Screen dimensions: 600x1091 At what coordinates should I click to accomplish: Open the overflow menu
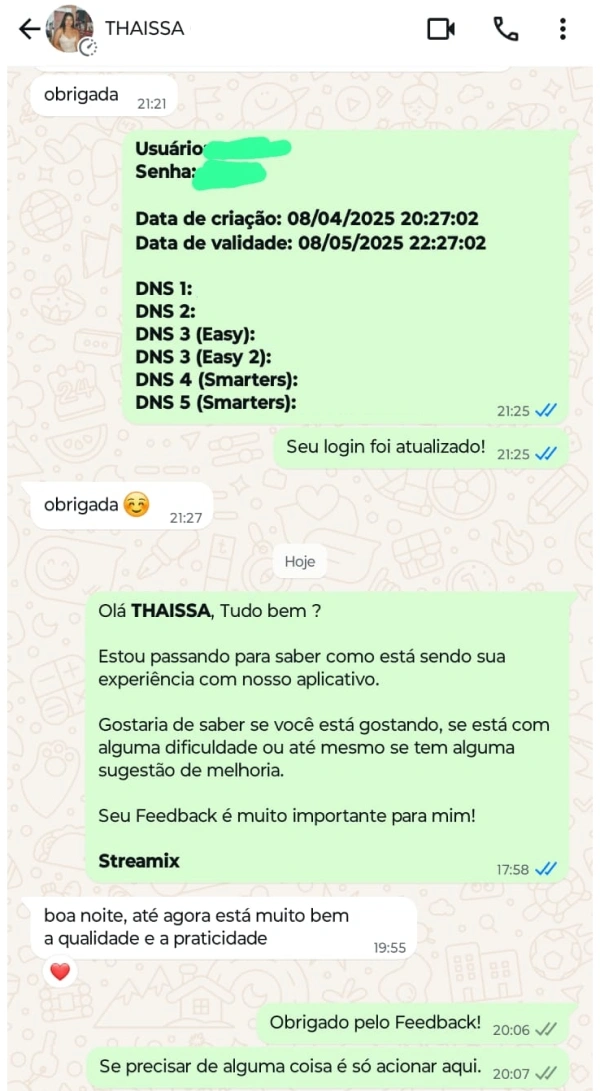(x=563, y=29)
